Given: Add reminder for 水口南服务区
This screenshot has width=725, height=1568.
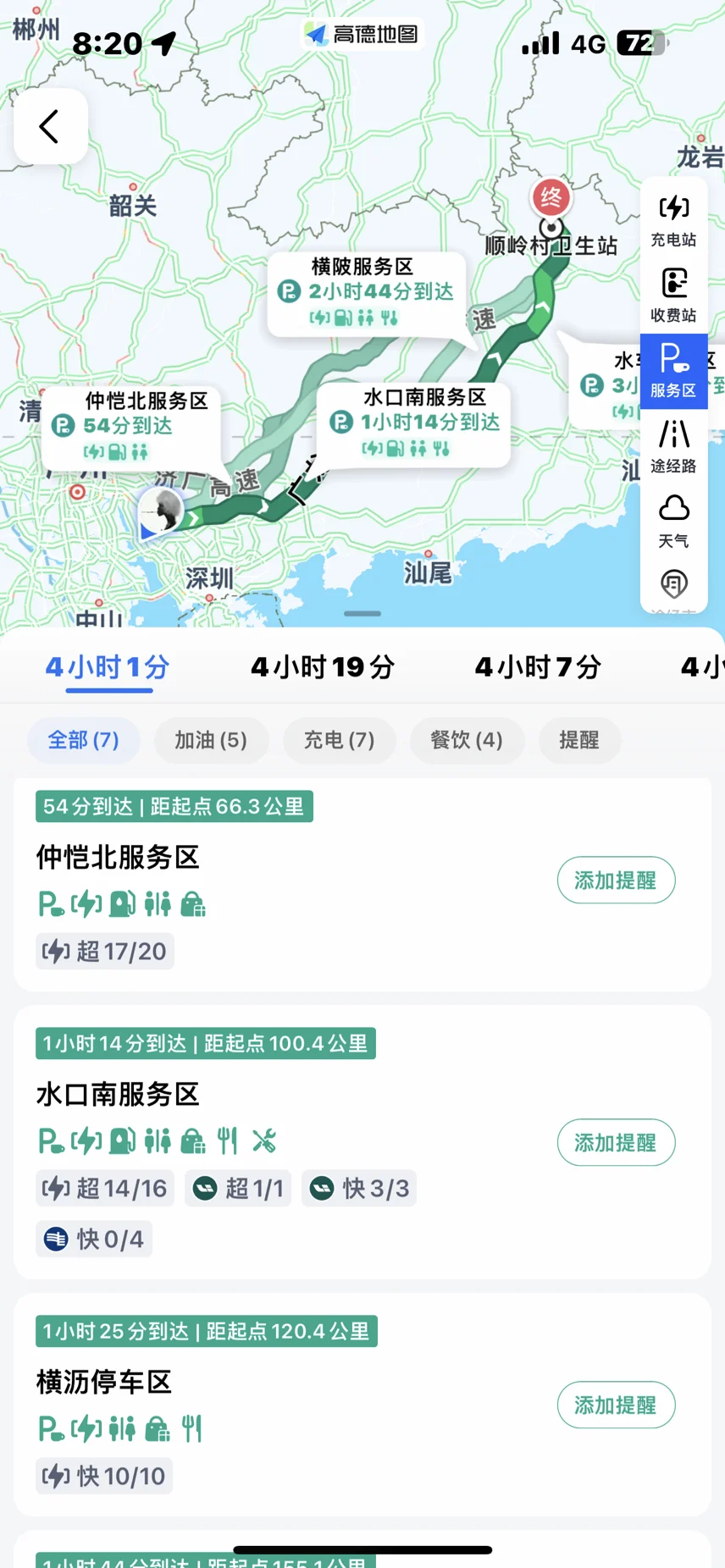Looking at the screenshot, I should pyautogui.click(x=616, y=1143).
